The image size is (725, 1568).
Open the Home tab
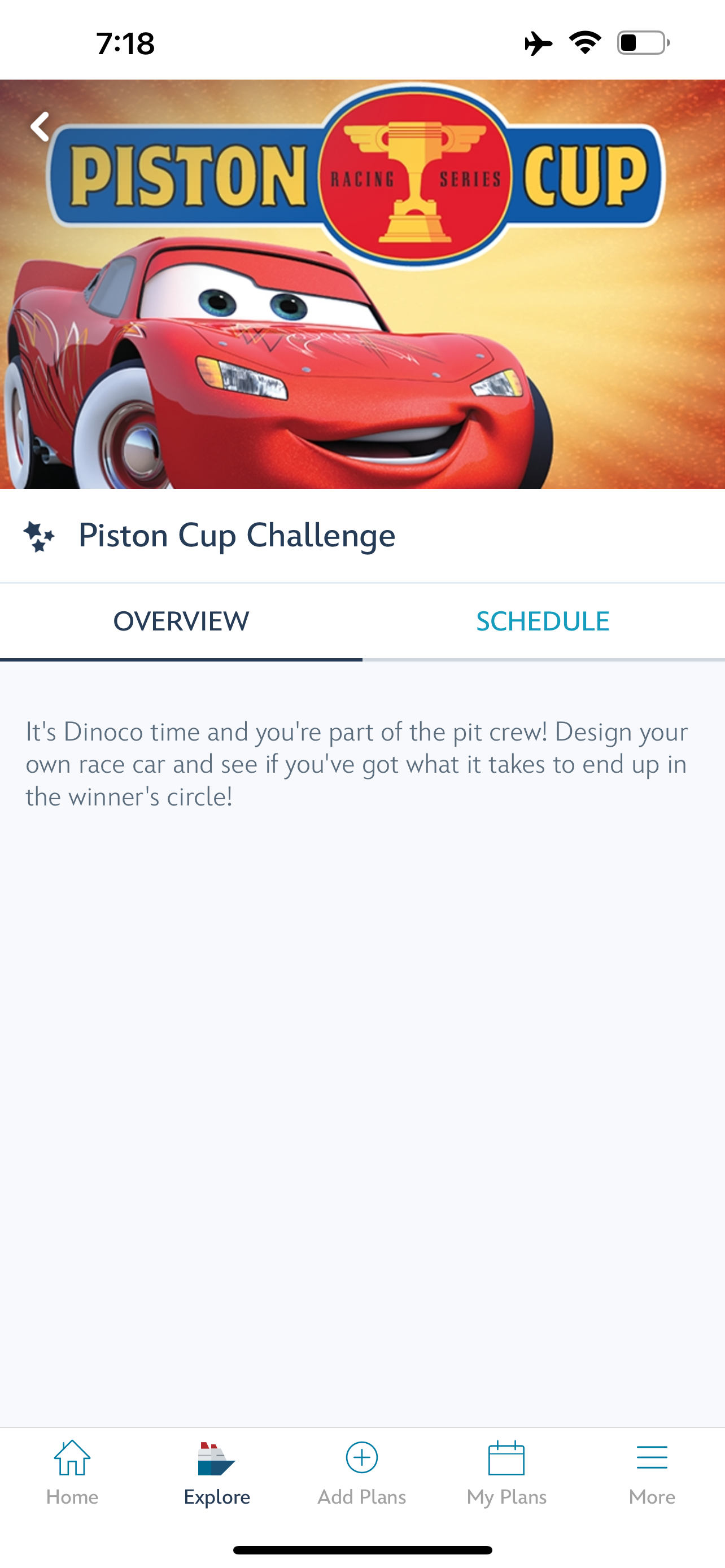(x=72, y=1472)
